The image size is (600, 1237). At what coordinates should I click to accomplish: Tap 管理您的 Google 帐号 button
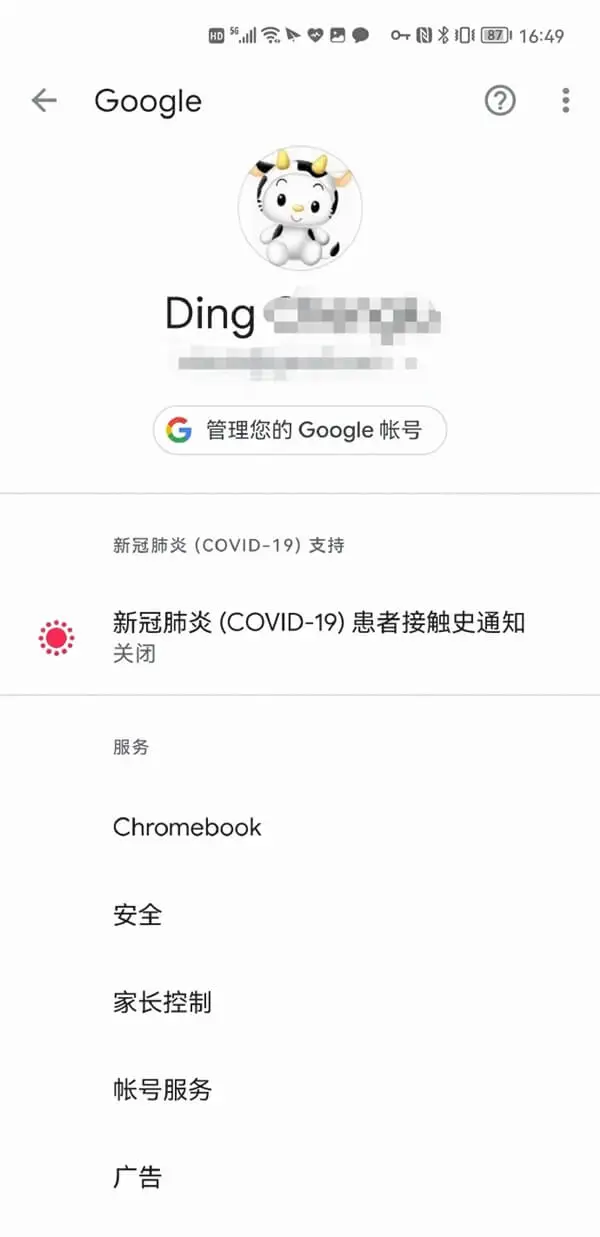point(300,431)
